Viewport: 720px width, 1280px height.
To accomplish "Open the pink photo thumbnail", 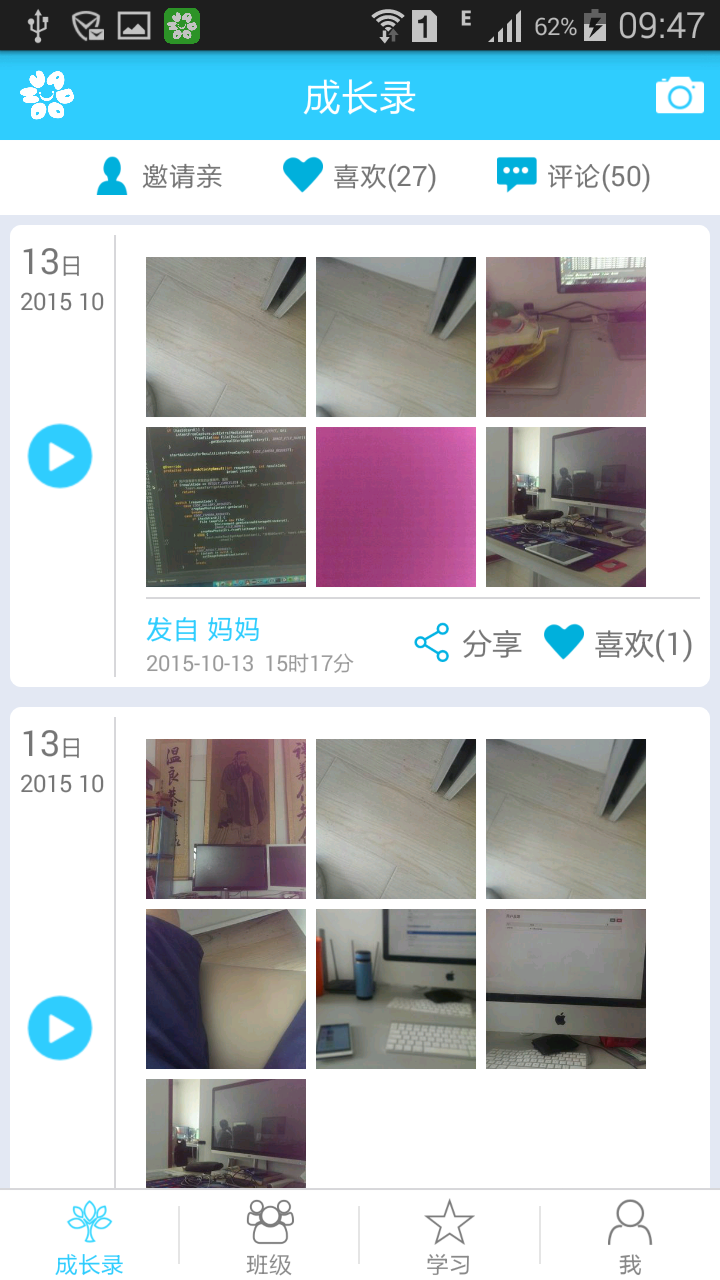I will point(395,506).
